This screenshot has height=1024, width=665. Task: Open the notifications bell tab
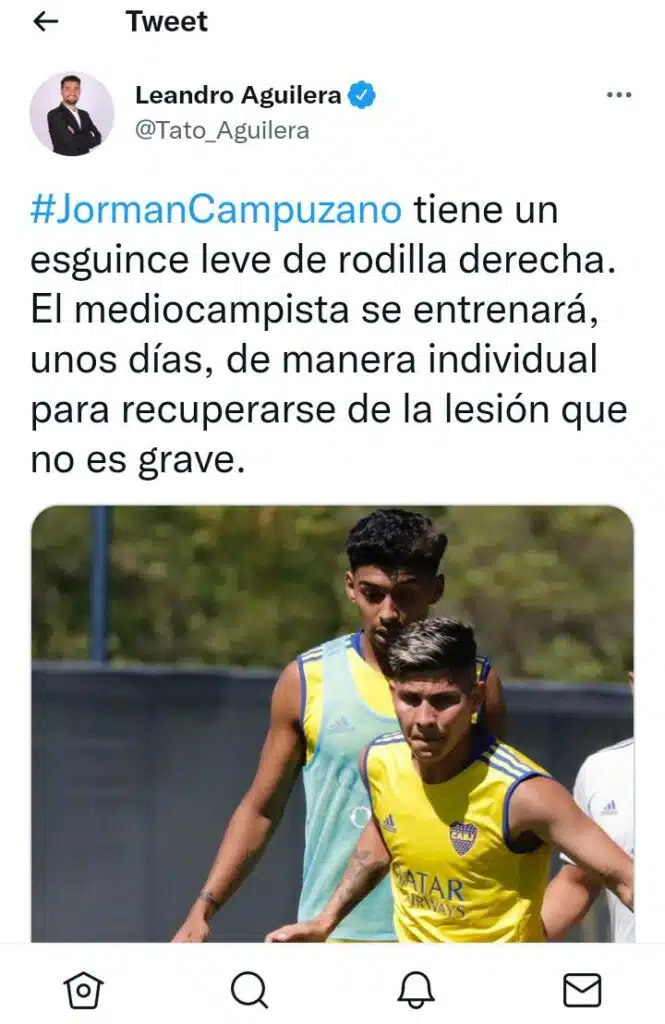(416, 990)
